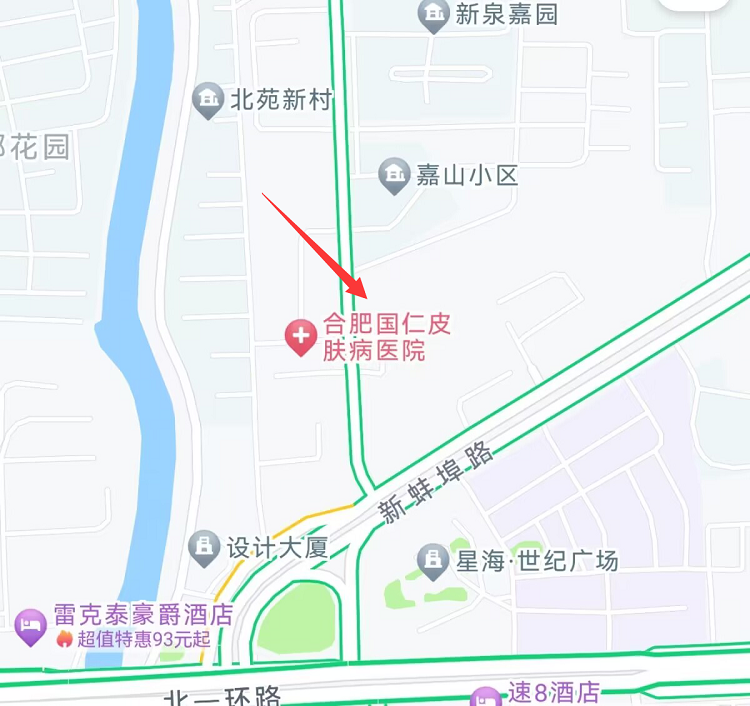Select the 合肥国仁皮肤病医院 hospital marker
The height and width of the screenshot is (706, 750).
(x=301, y=338)
